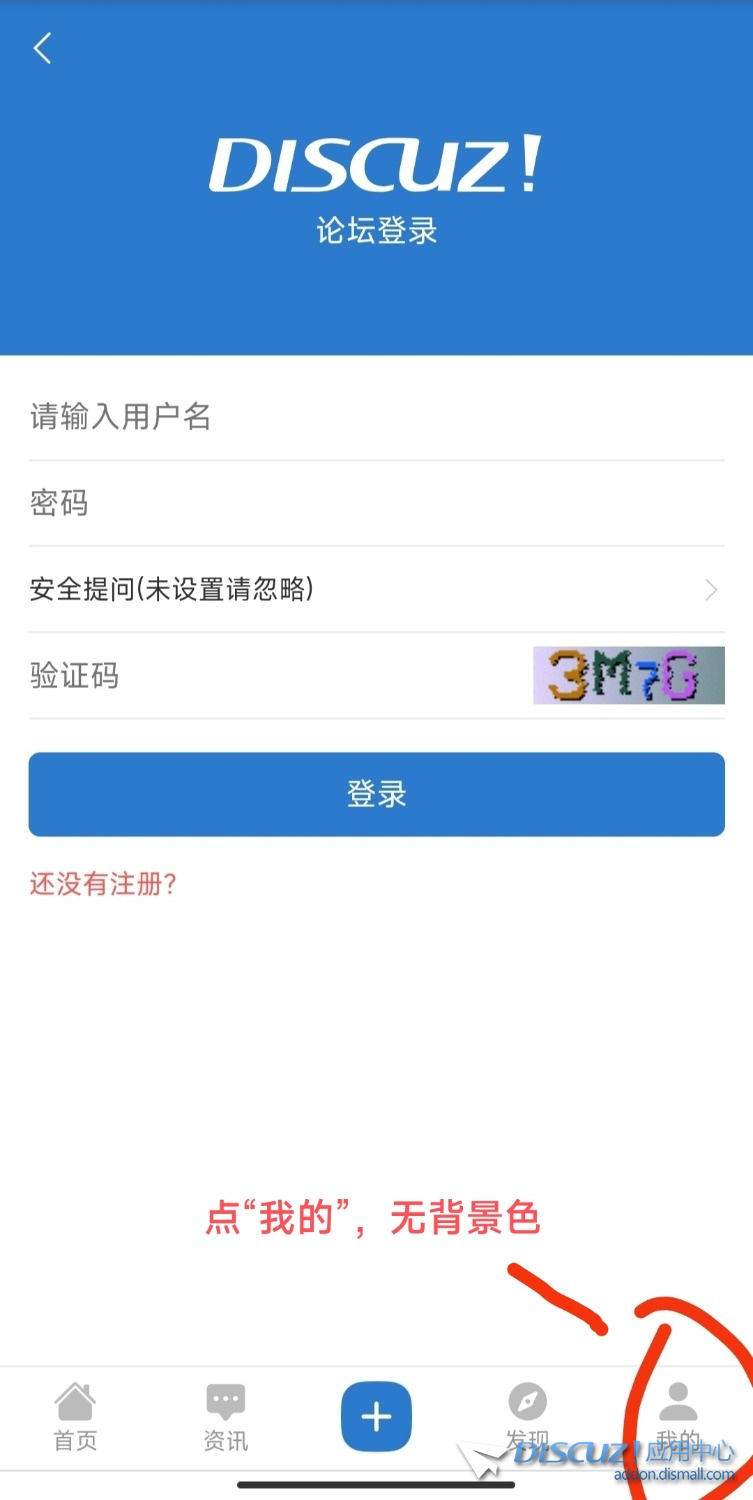The image size is (753, 1500).
Task: Enter the password field
Action: (x=376, y=503)
